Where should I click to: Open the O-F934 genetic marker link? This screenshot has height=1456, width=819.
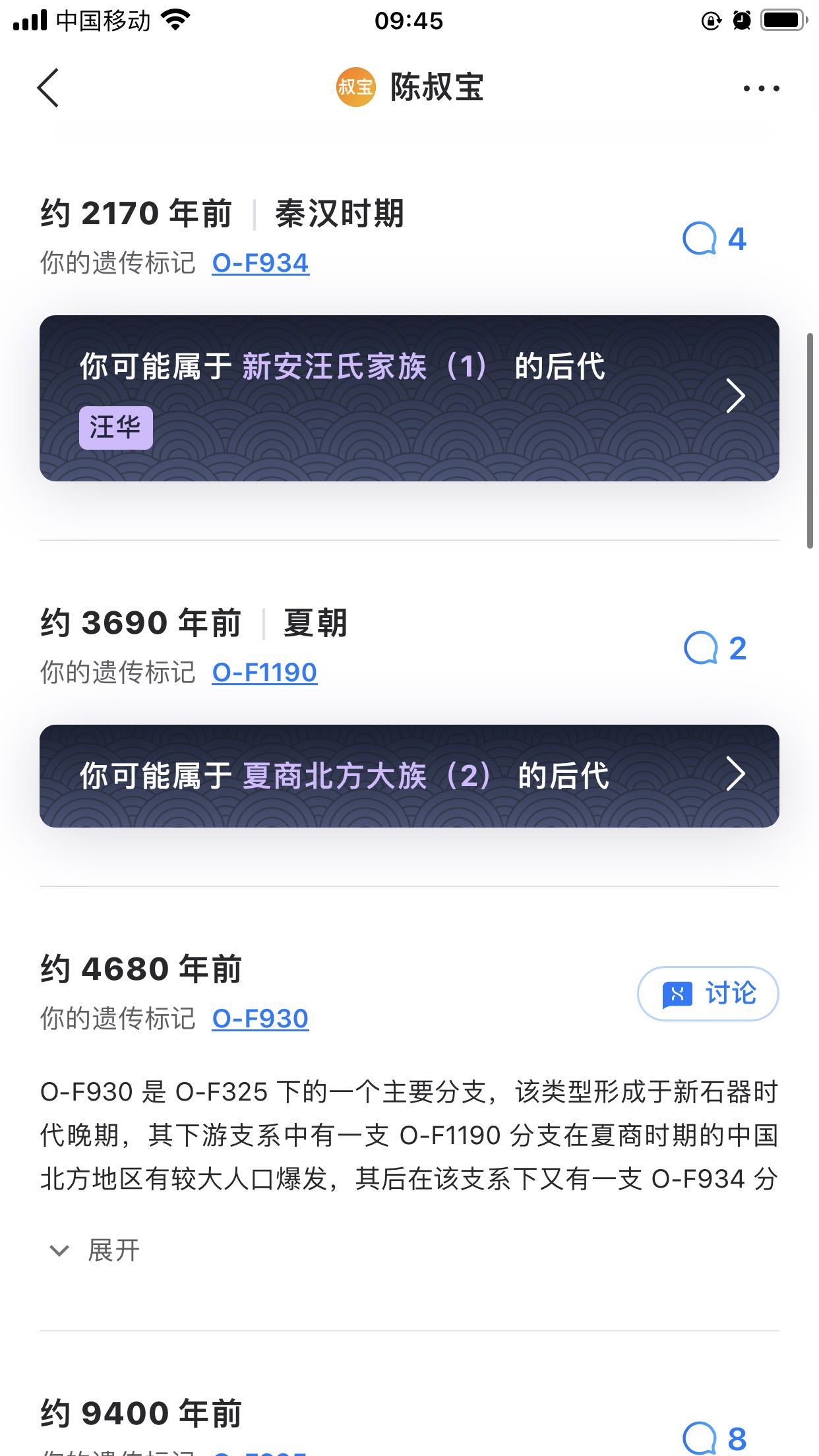coord(260,263)
